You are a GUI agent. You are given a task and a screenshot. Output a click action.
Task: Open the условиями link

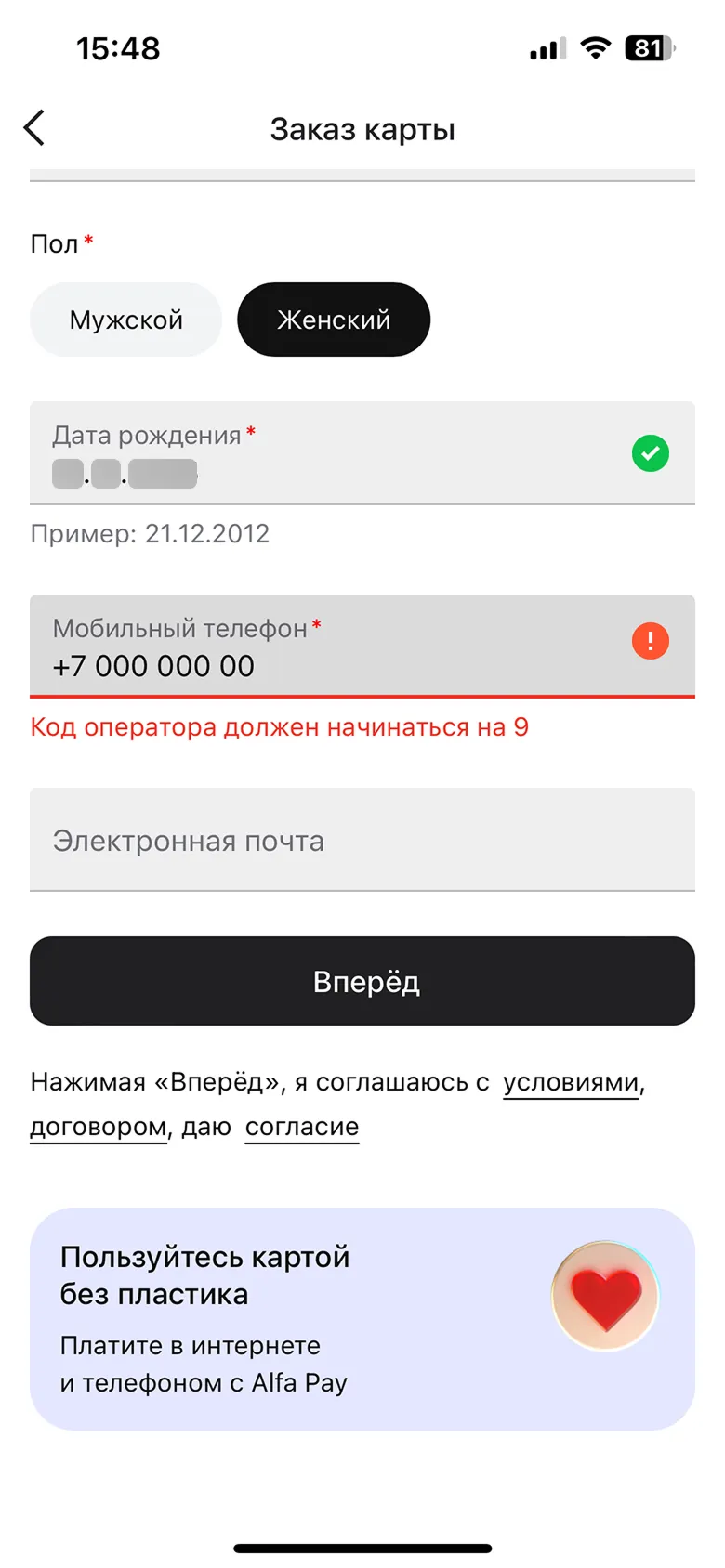pyautogui.click(x=571, y=1083)
